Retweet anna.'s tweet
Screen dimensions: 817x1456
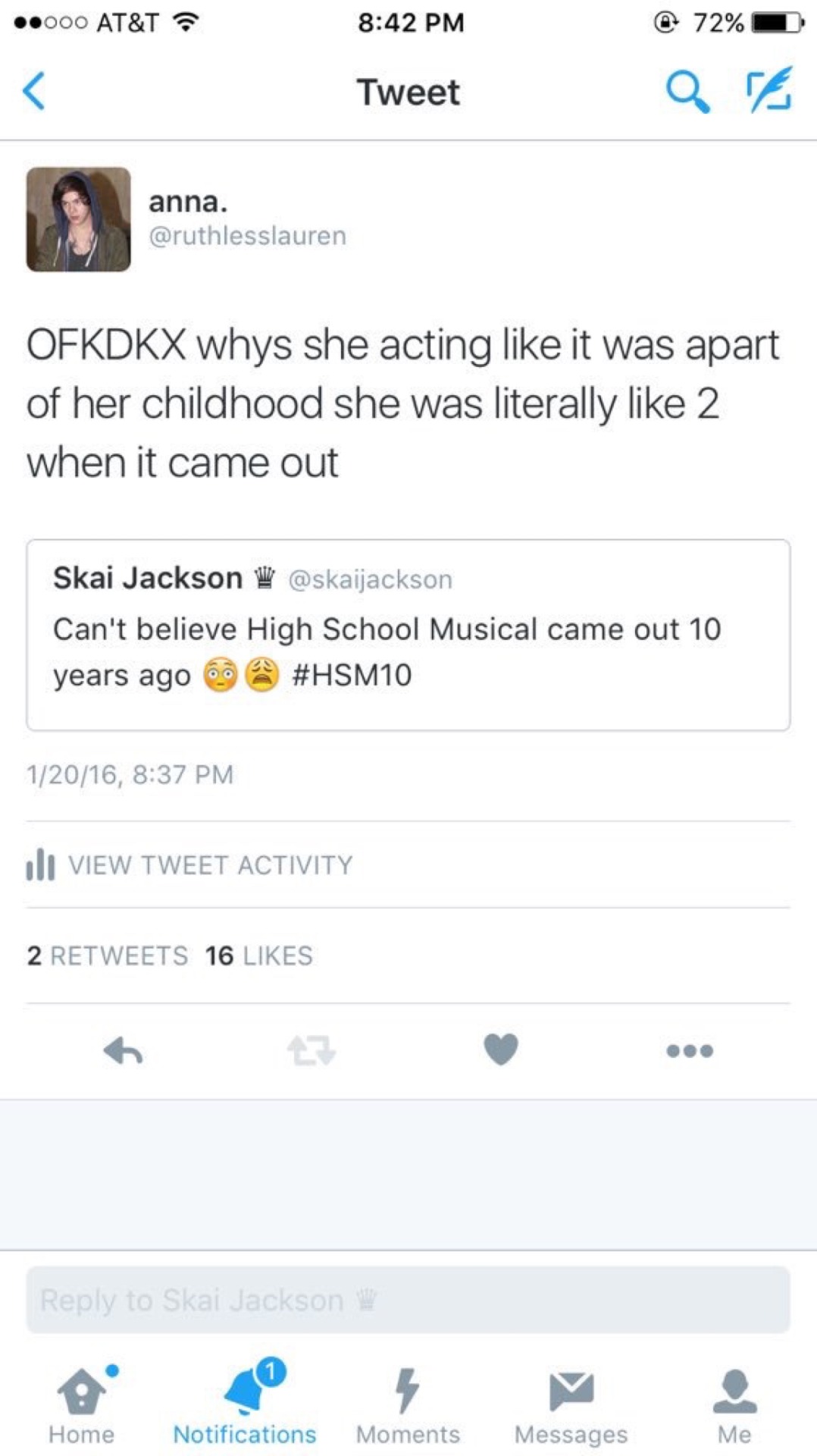311,1051
